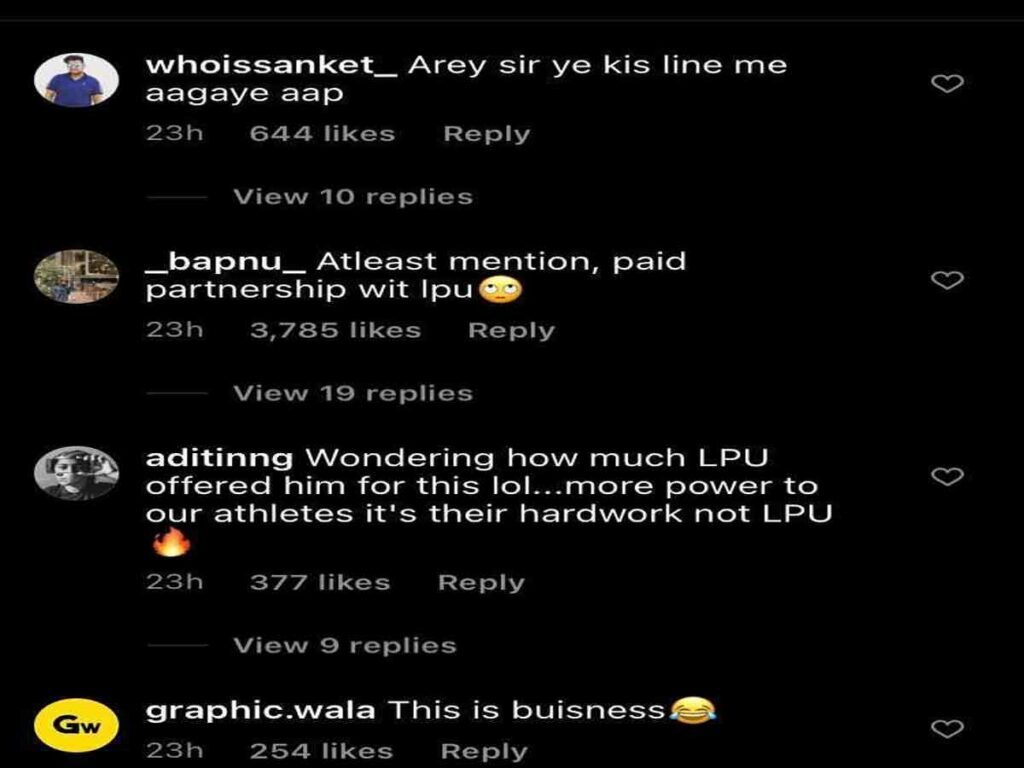Image resolution: width=1024 pixels, height=768 pixels.
Task: Reply to aditinng's comment
Action: 481,583
